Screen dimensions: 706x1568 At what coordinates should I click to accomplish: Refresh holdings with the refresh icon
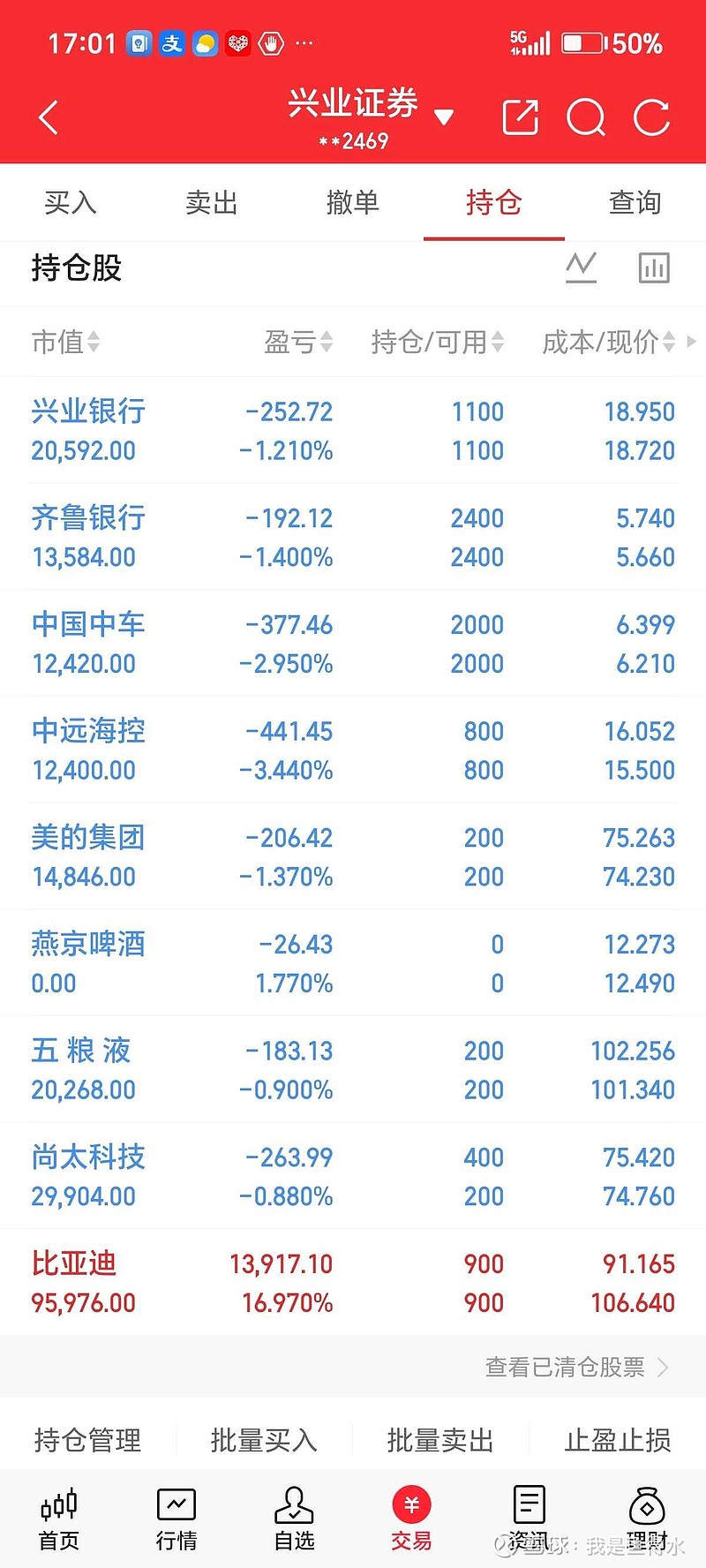(x=651, y=116)
